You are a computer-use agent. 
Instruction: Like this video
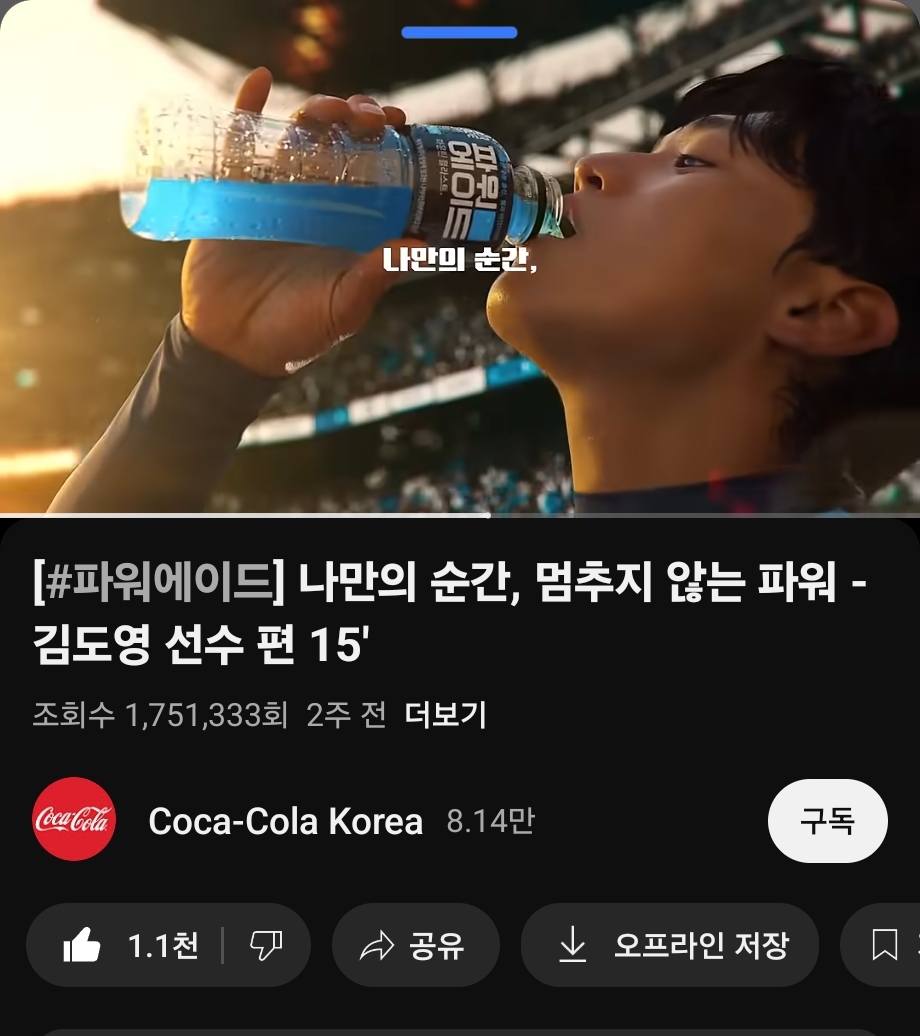click(130, 945)
